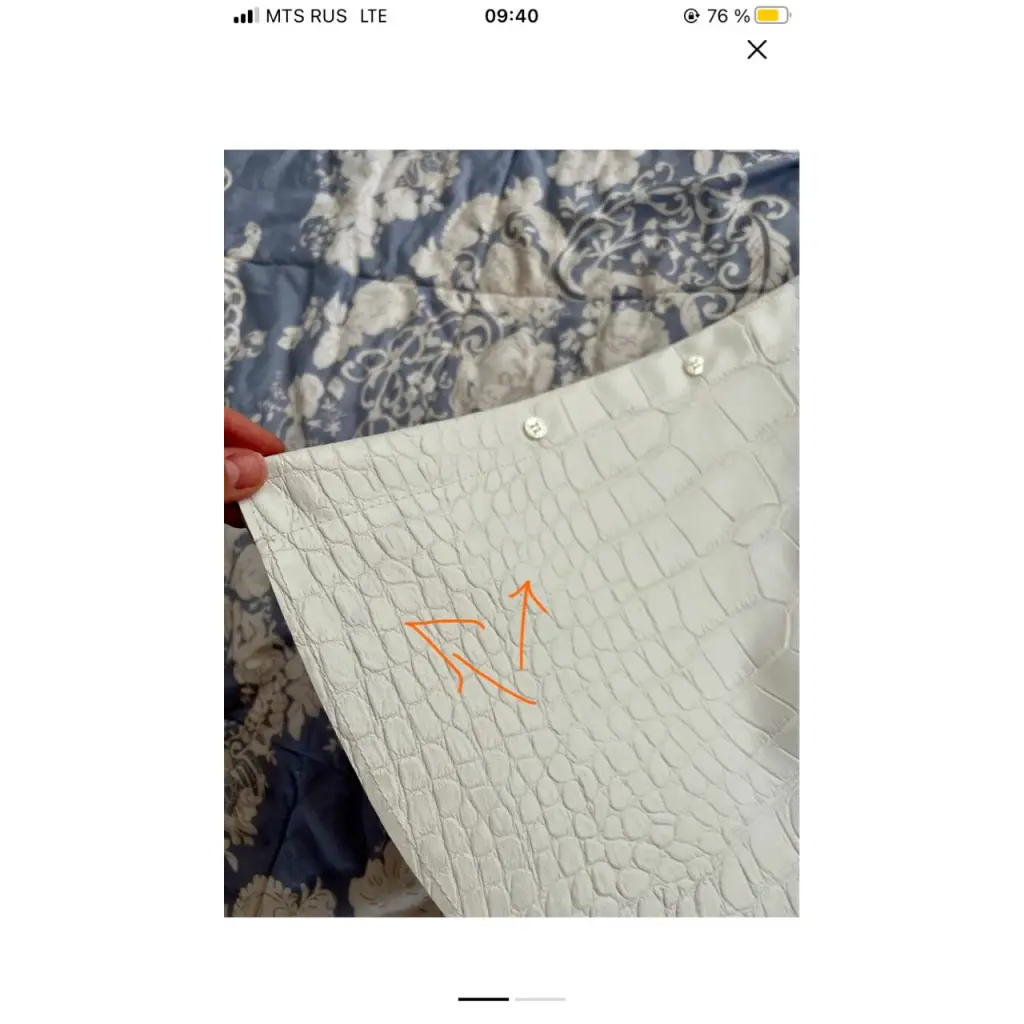Screen dimensions: 1024x1024
Task: Jump to the second photo indicator
Action: (x=540, y=998)
